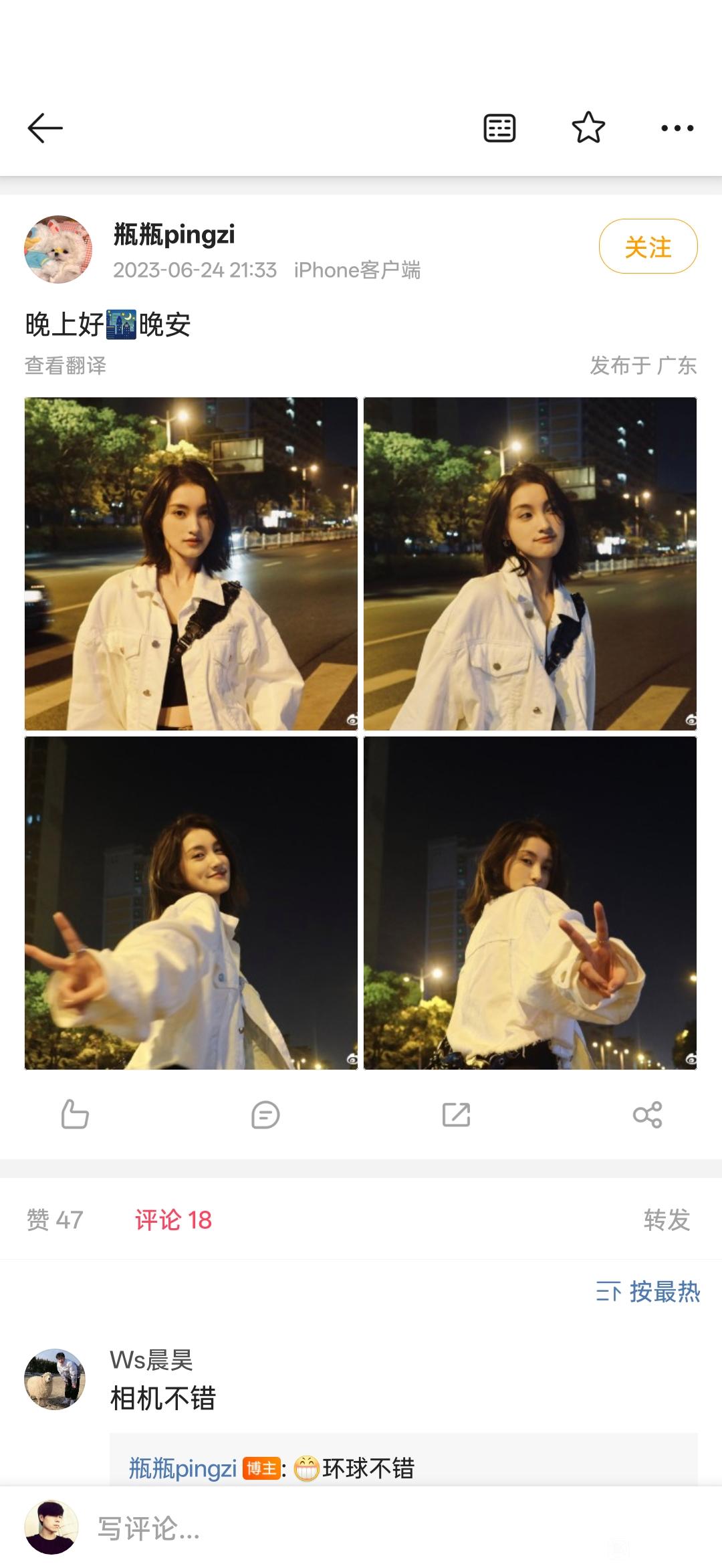View the third photo with the peace sign
This screenshot has height=1568, width=722.
[191, 902]
